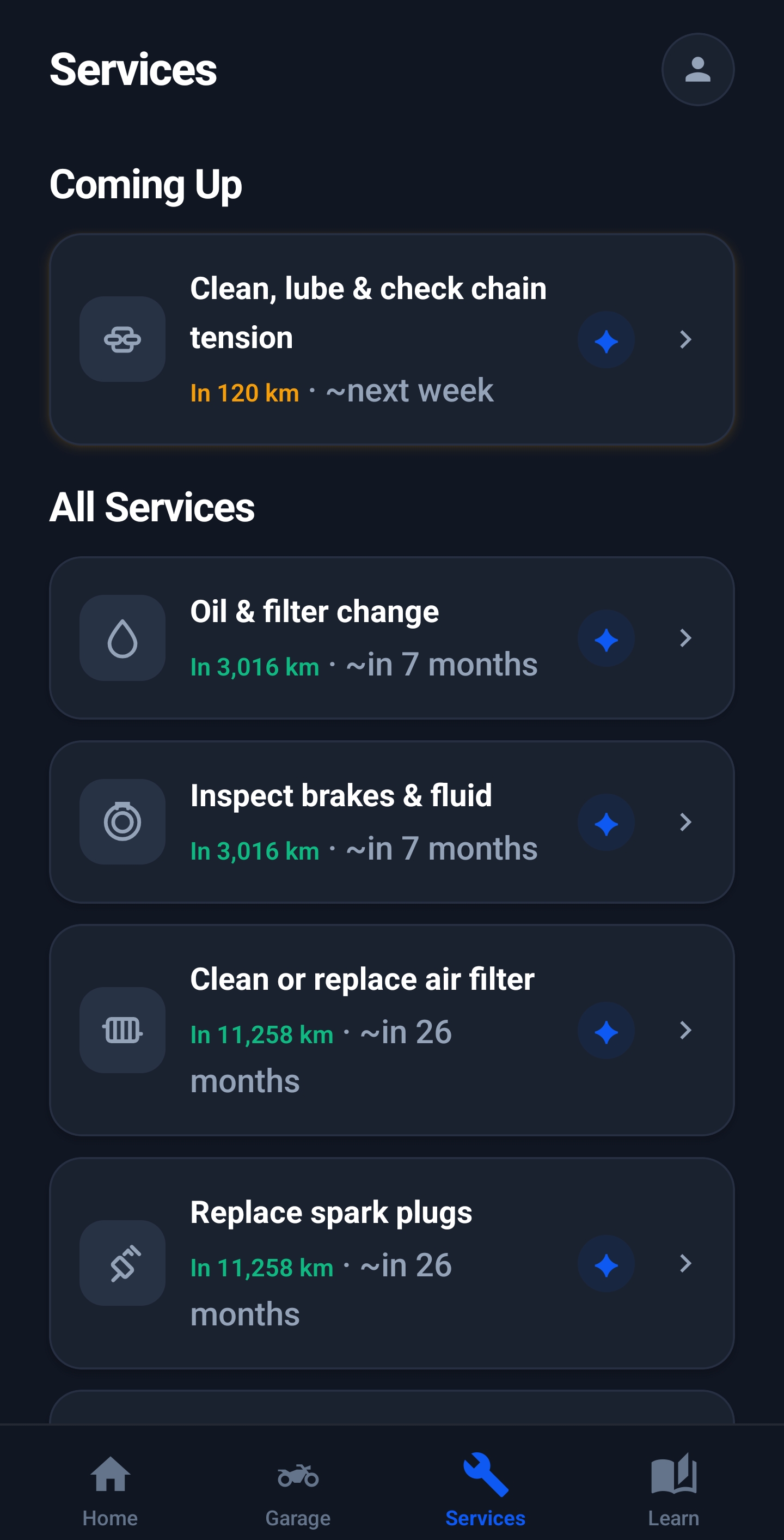Click the air filter icon

pyautogui.click(x=122, y=1031)
